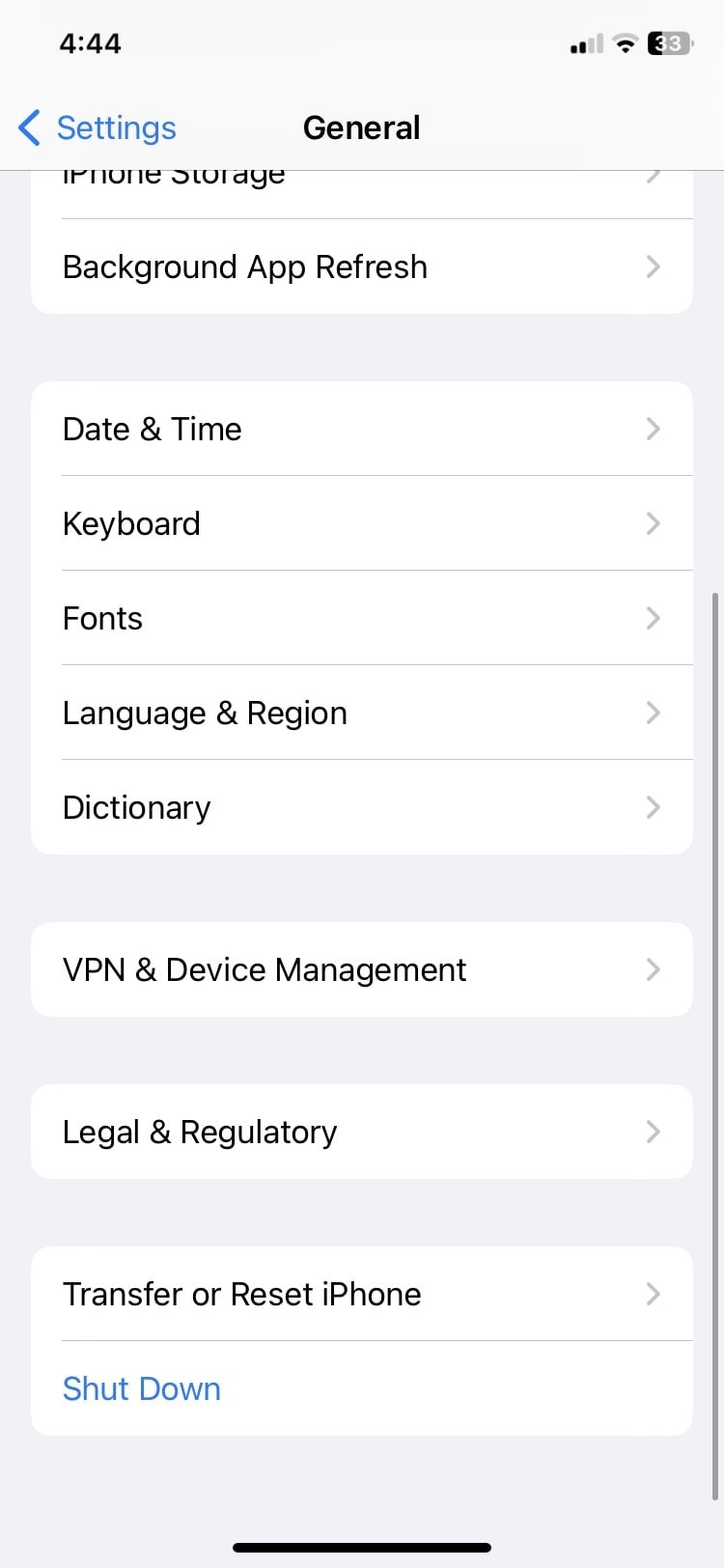
Task: Open Legal & Regulatory
Action: click(362, 1132)
